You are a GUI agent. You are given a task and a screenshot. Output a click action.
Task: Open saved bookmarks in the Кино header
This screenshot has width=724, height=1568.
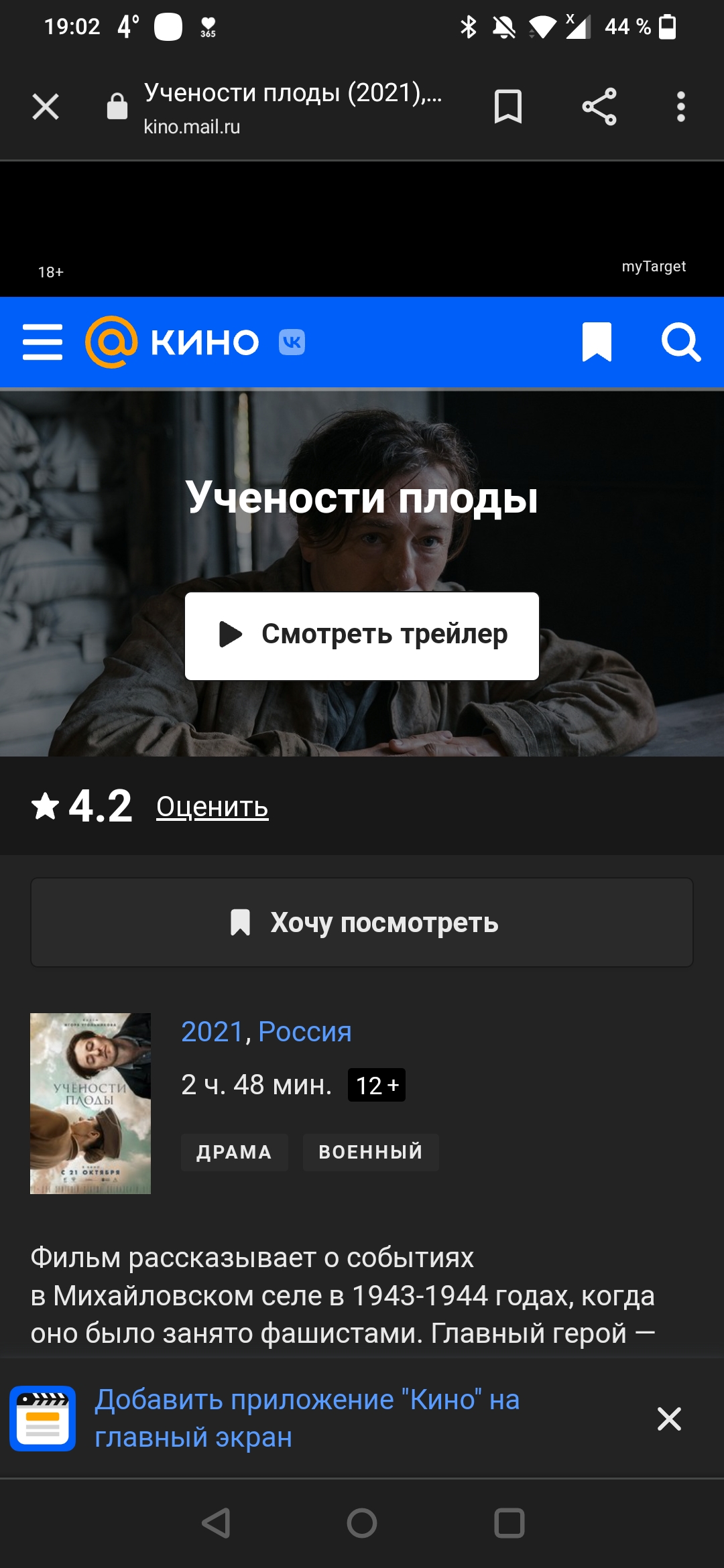(597, 342)
